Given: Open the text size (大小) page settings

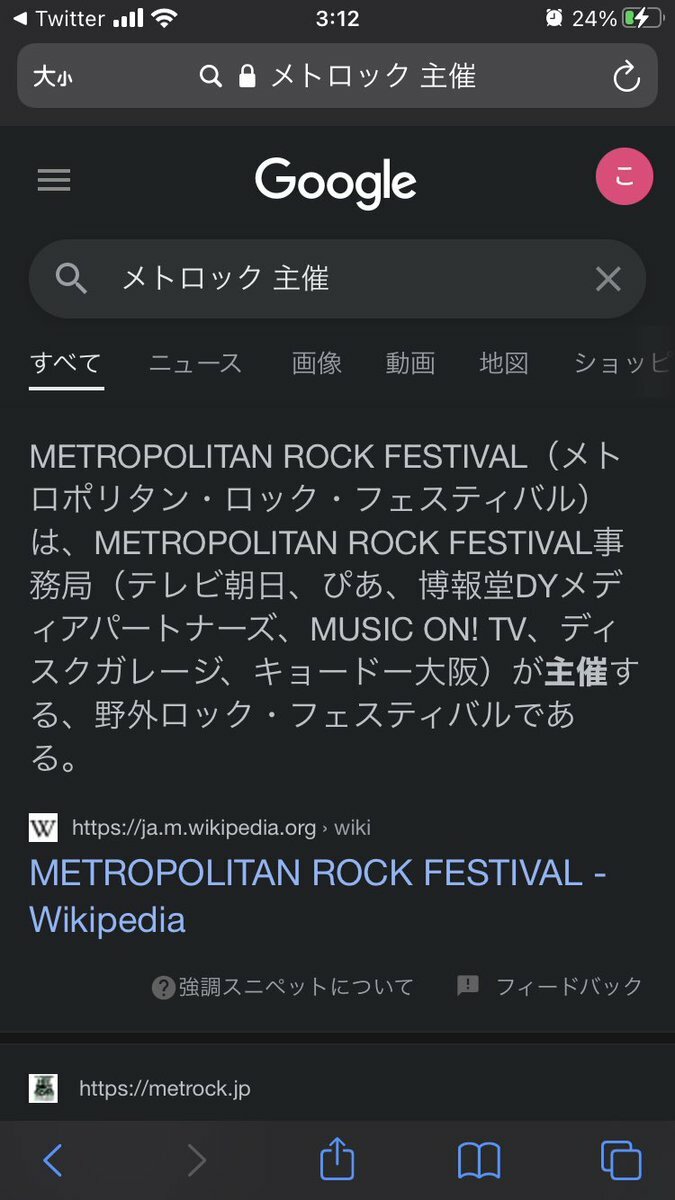Looking at the screenshot, I should (53, 77).
